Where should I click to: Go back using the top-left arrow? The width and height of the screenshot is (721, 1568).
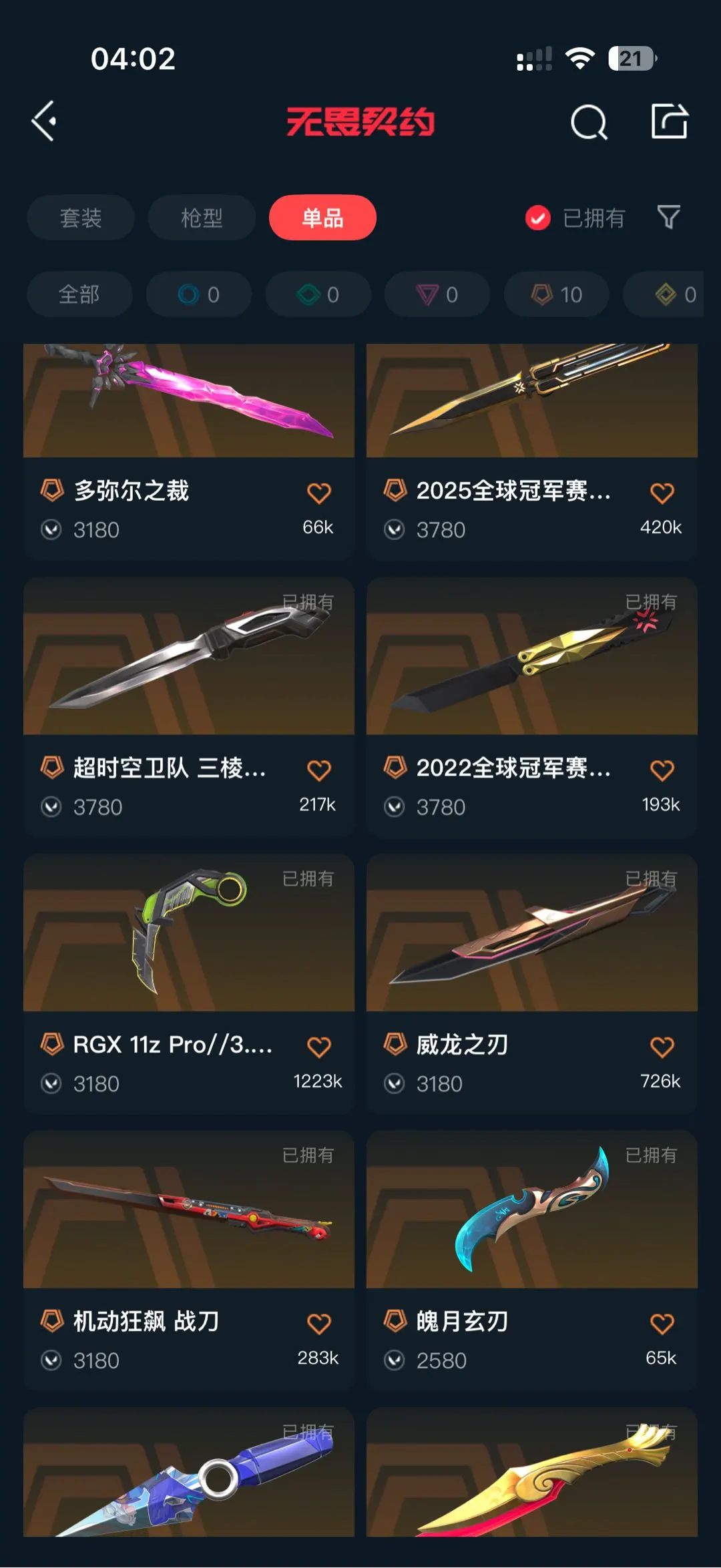tap(44, 121)
